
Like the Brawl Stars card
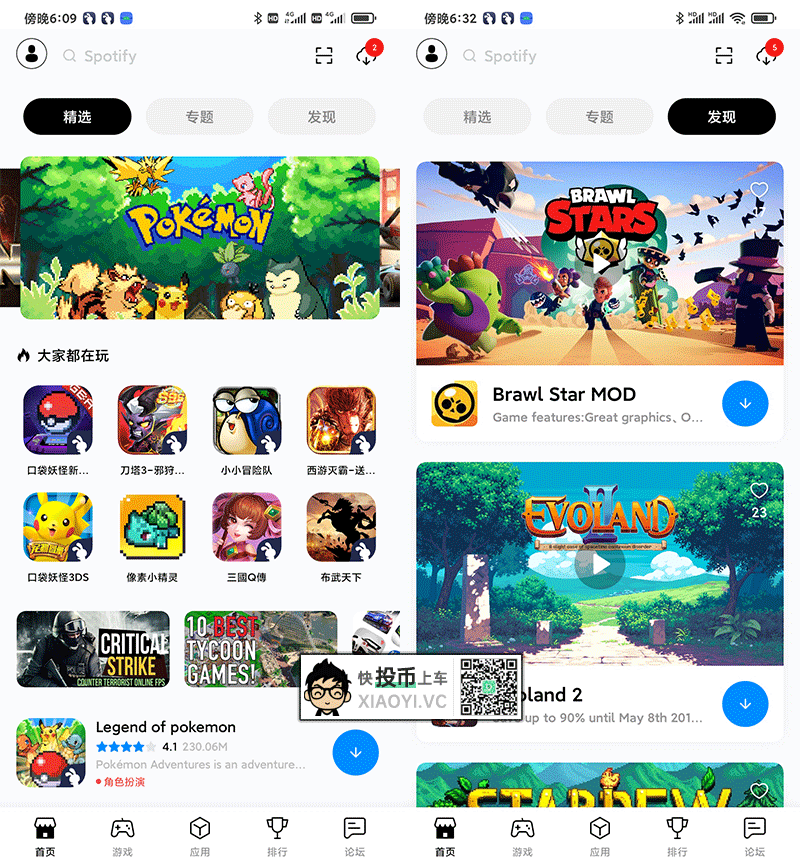point(759,190)
